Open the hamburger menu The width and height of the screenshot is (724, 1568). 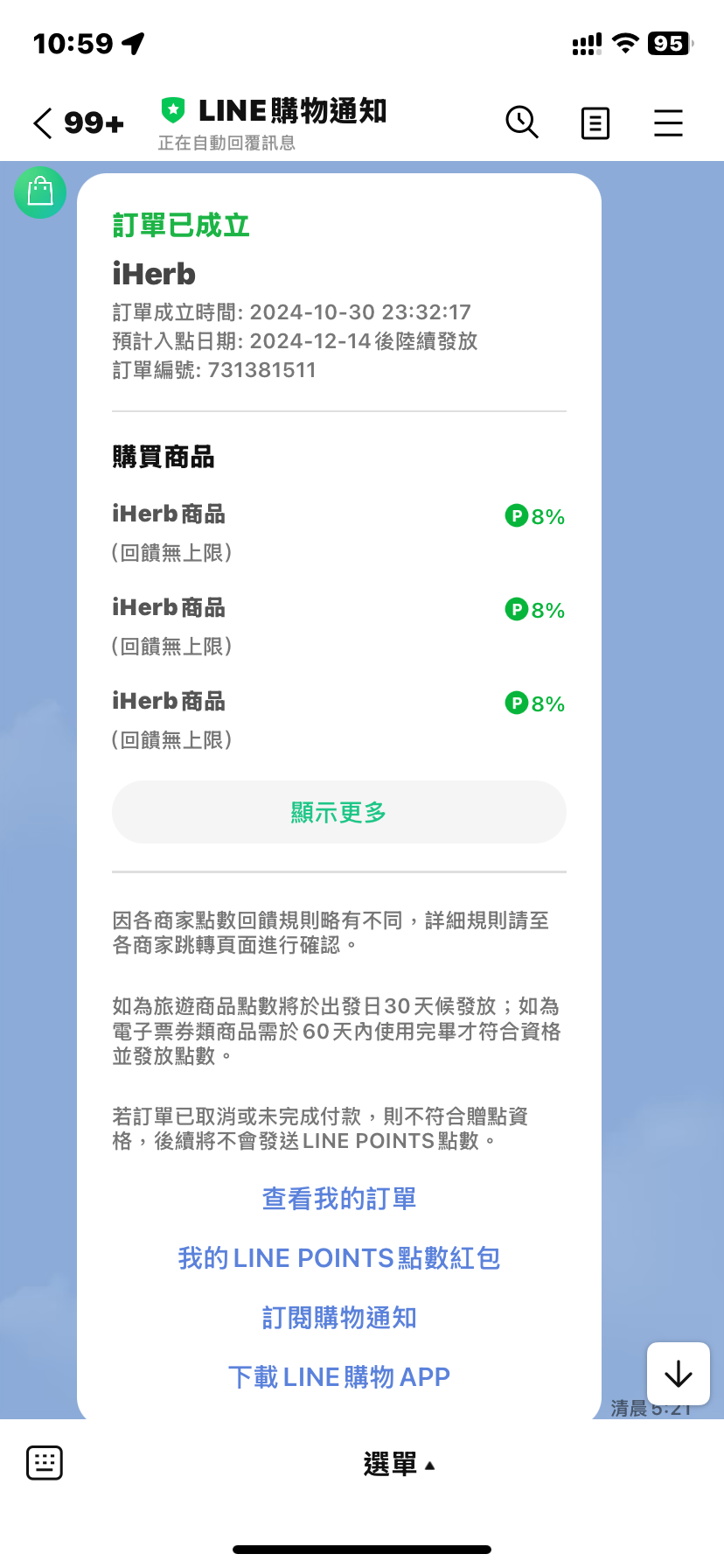(x=668, y=123)
